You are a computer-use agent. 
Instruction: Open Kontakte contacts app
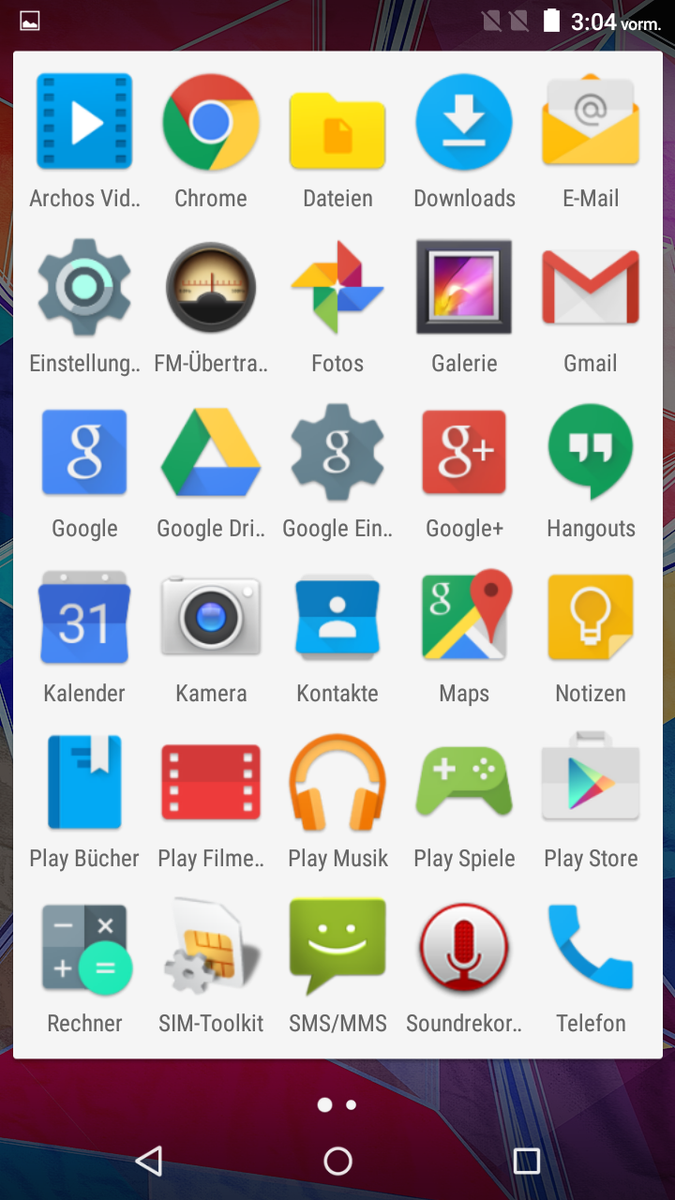pos(338,618)
